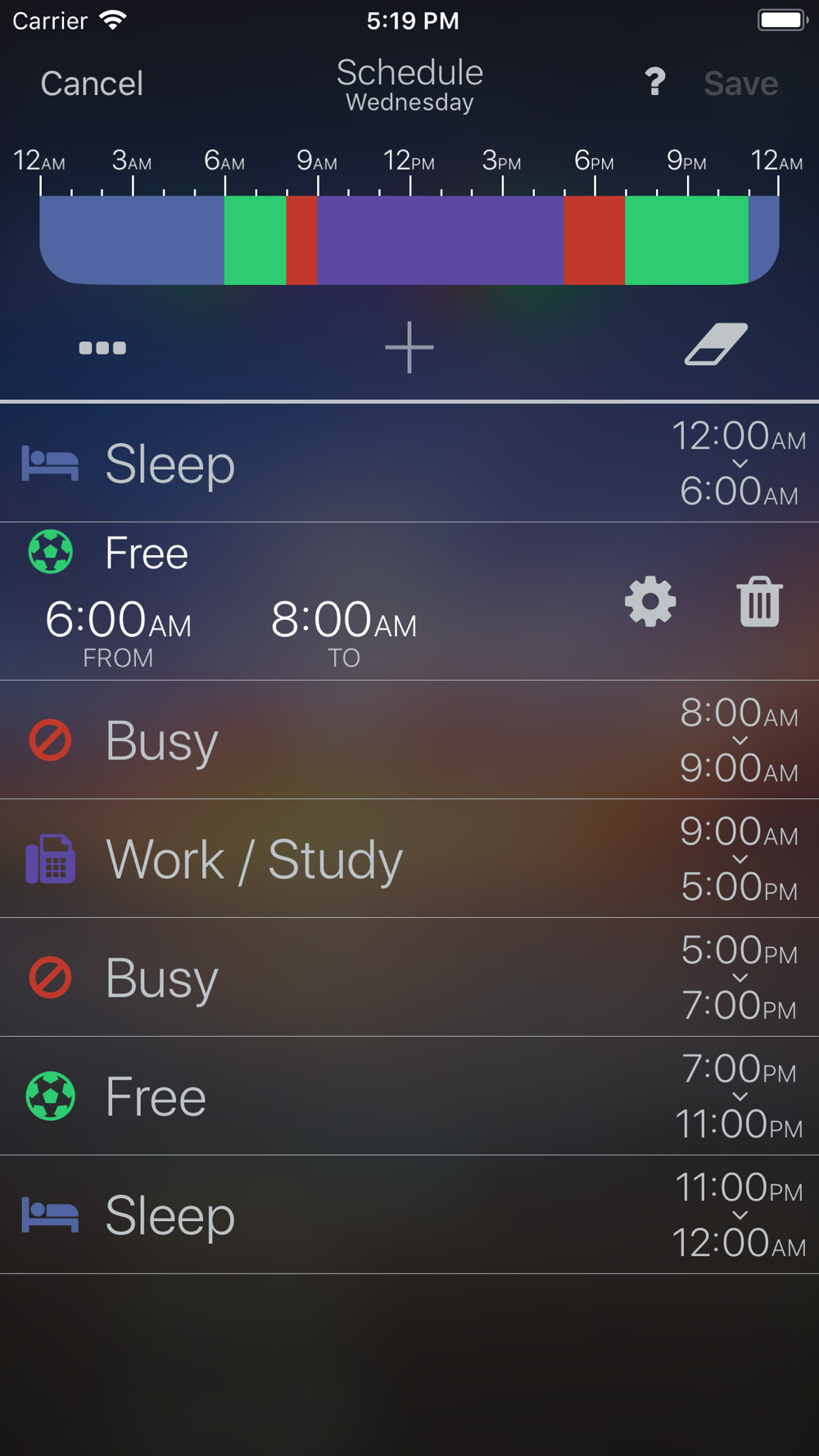Expand the Free 7:00PM to 11:00PM entry
This screenshot has width=819, height=1456.
coord(409,1097)
